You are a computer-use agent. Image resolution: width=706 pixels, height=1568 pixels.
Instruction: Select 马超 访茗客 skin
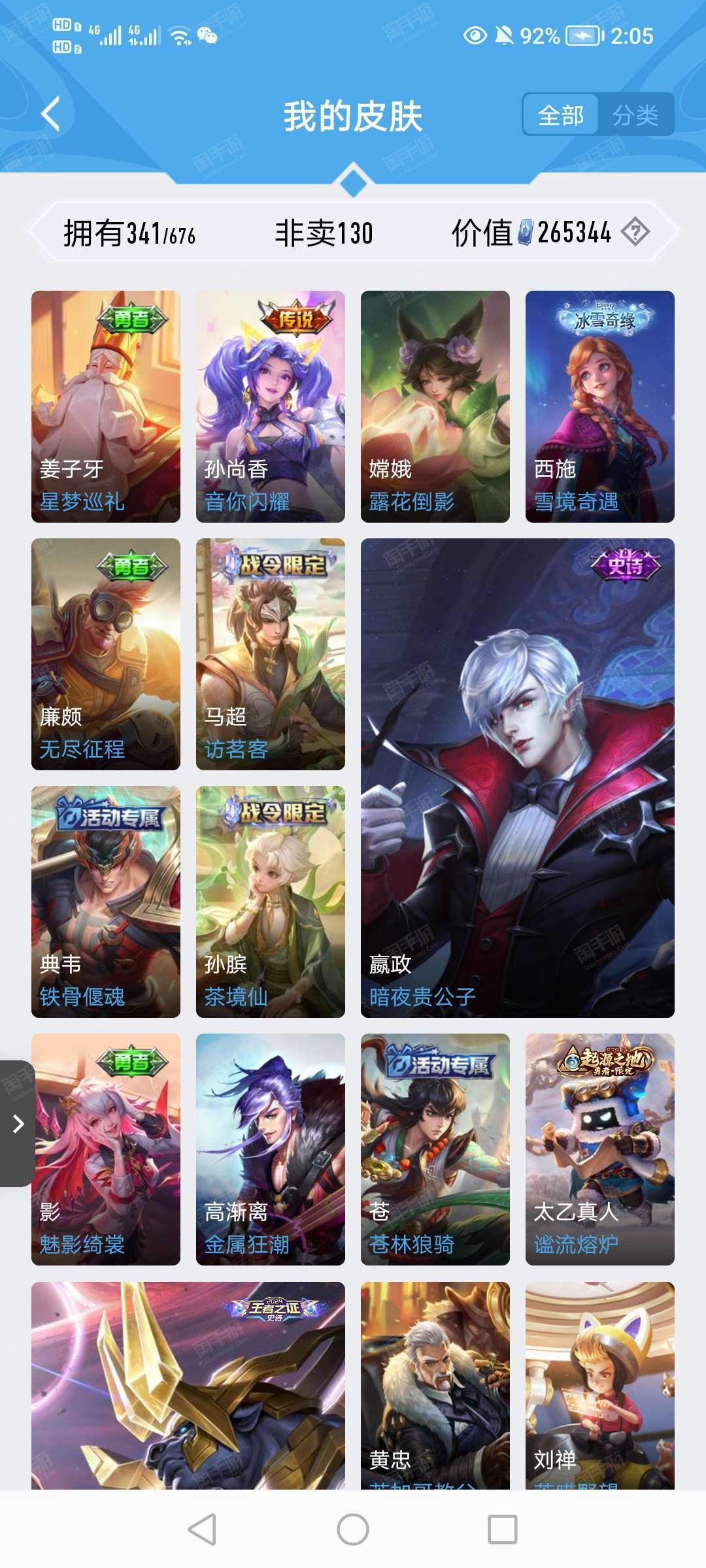(x=271, y=654)
